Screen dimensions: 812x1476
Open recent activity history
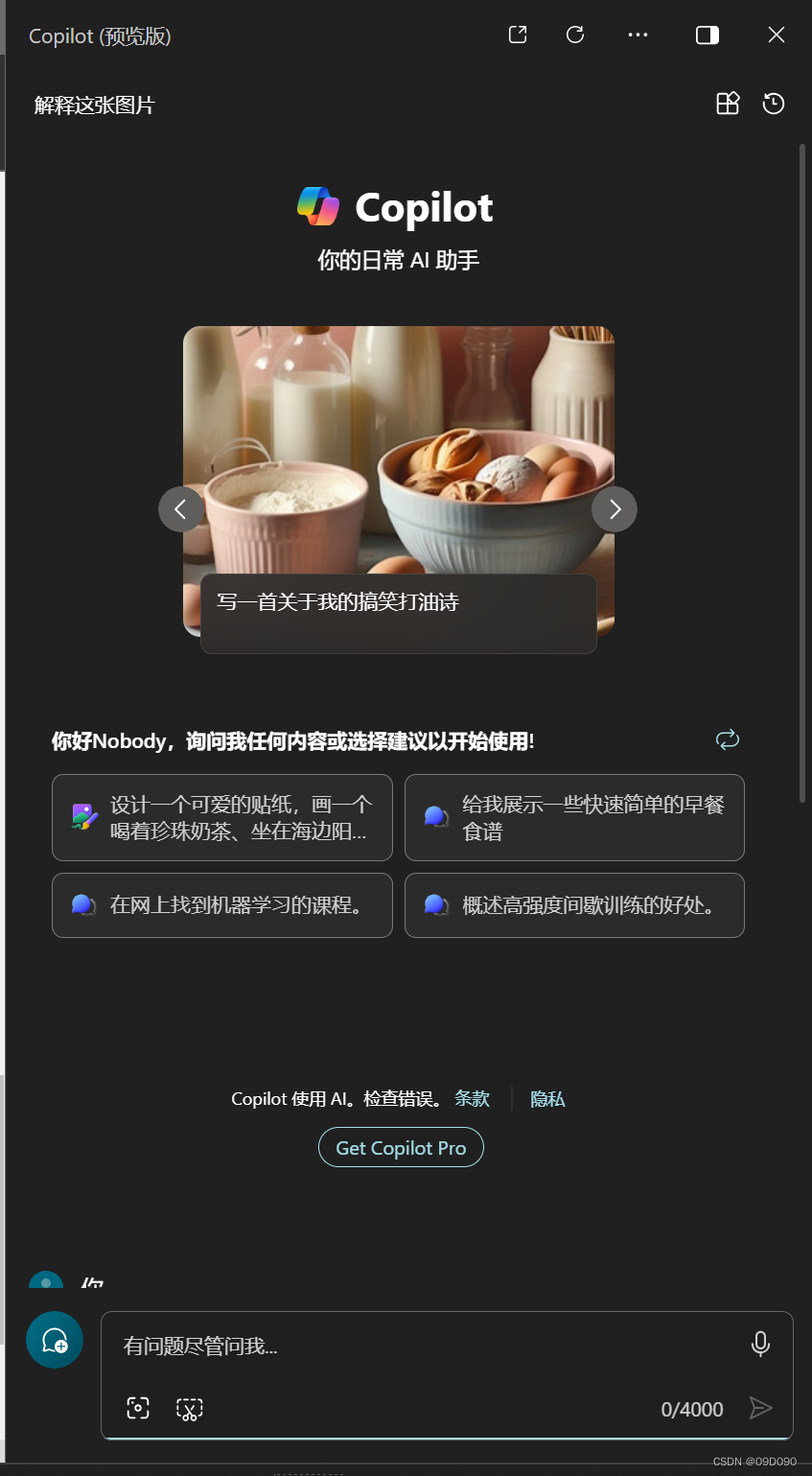click(774, 104)
